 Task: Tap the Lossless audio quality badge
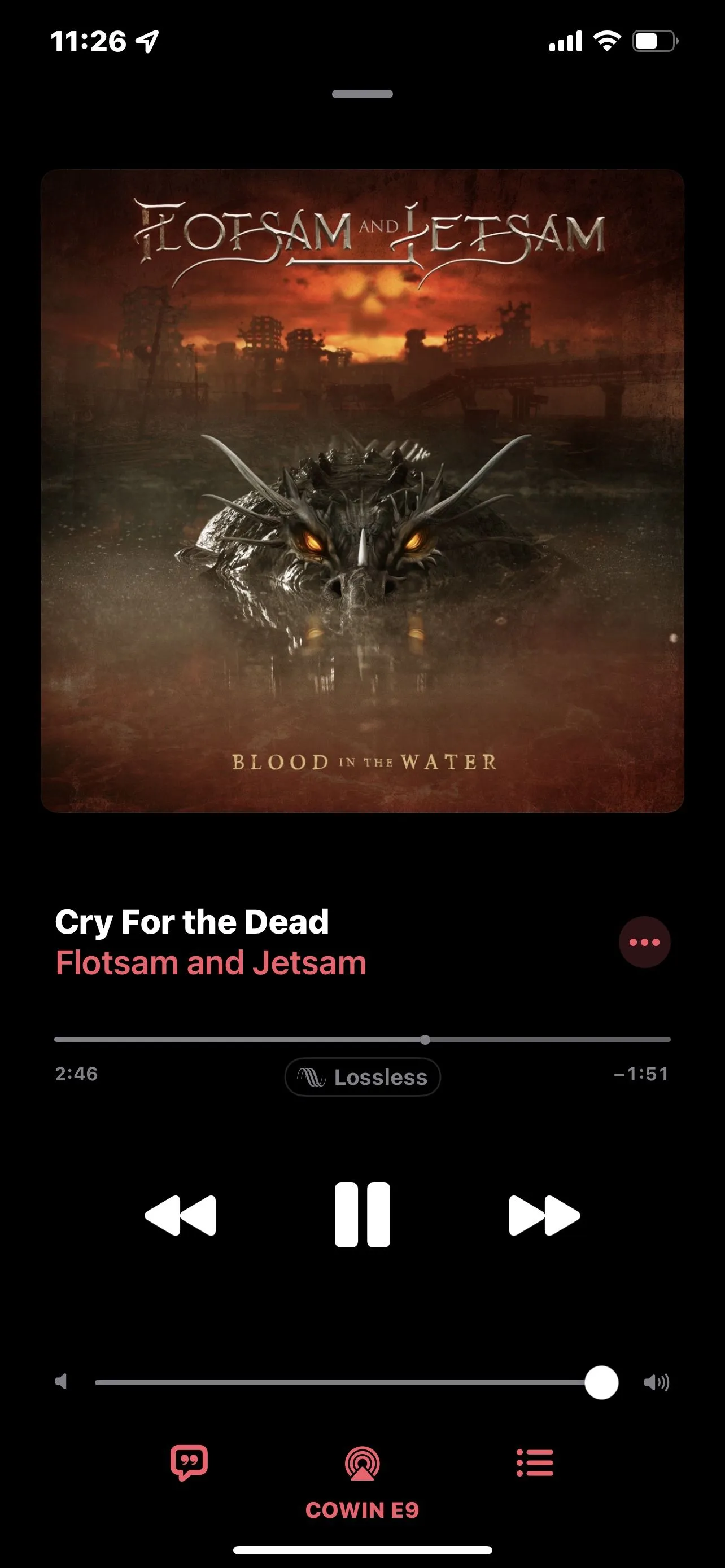(x=362, y=1077)
